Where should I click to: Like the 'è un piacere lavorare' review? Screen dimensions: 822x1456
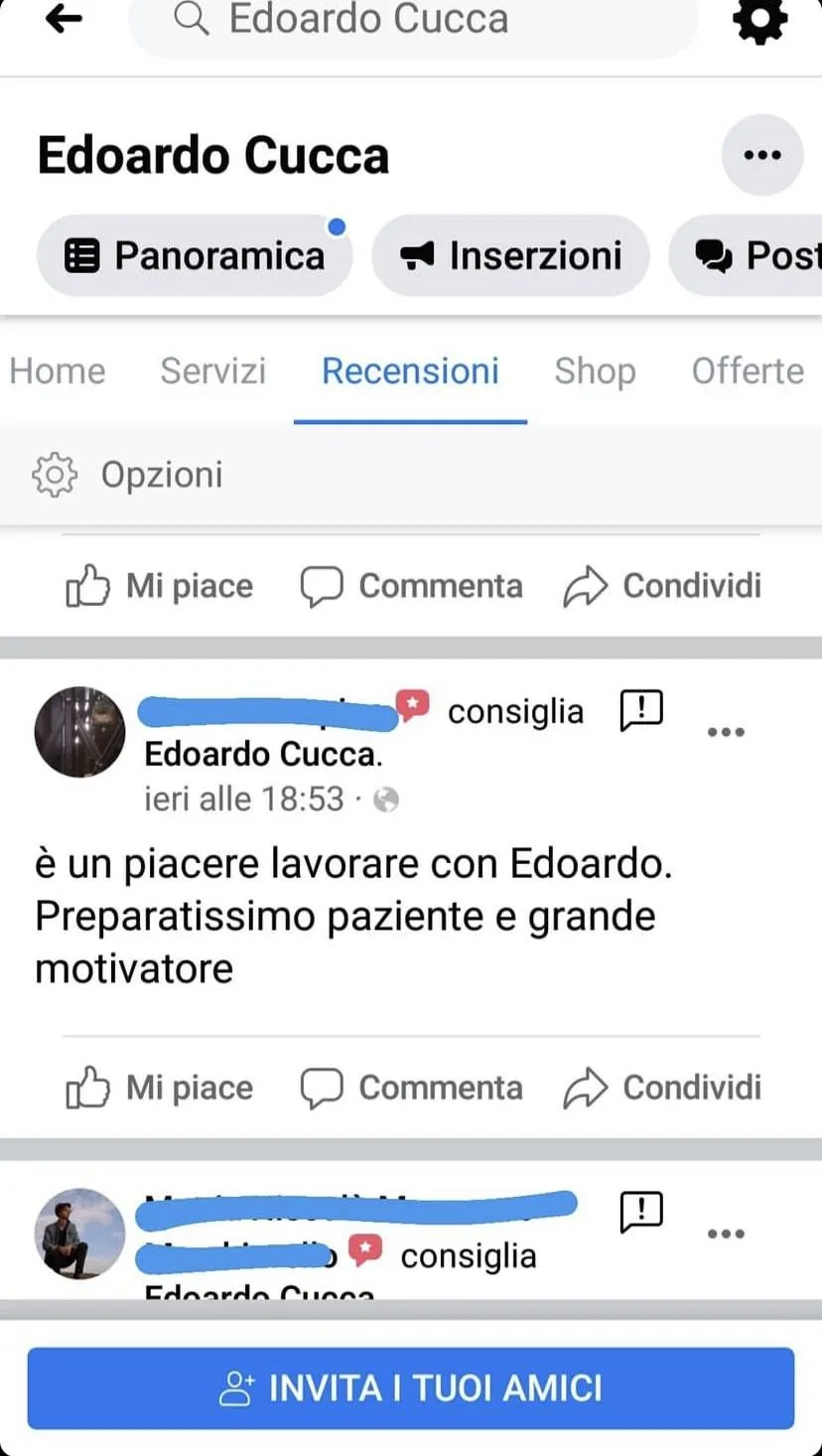pyautogui.click(x=160, y=1088)
